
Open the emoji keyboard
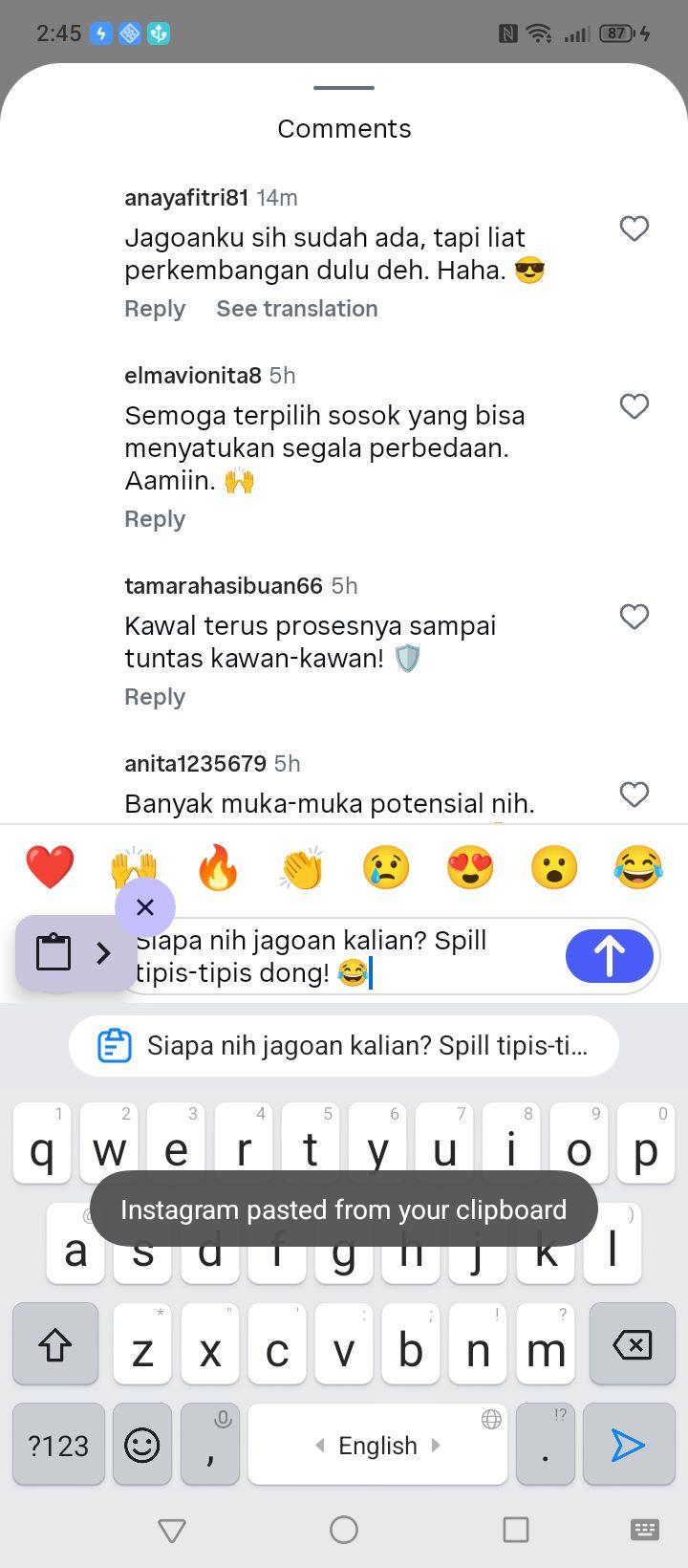(x=142, y=1445)
